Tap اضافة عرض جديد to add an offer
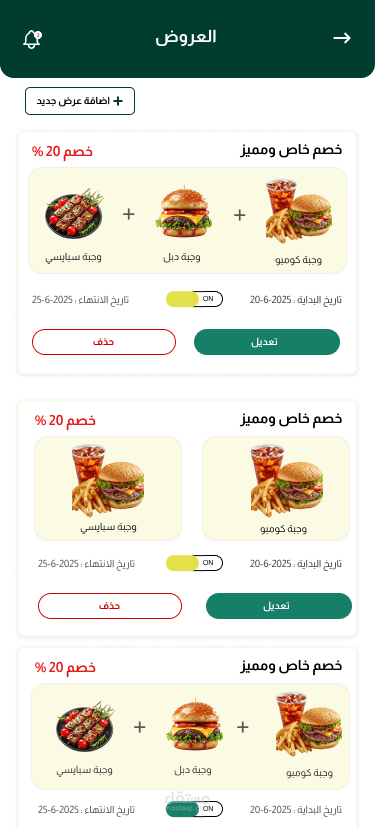 tap(80, 101)
